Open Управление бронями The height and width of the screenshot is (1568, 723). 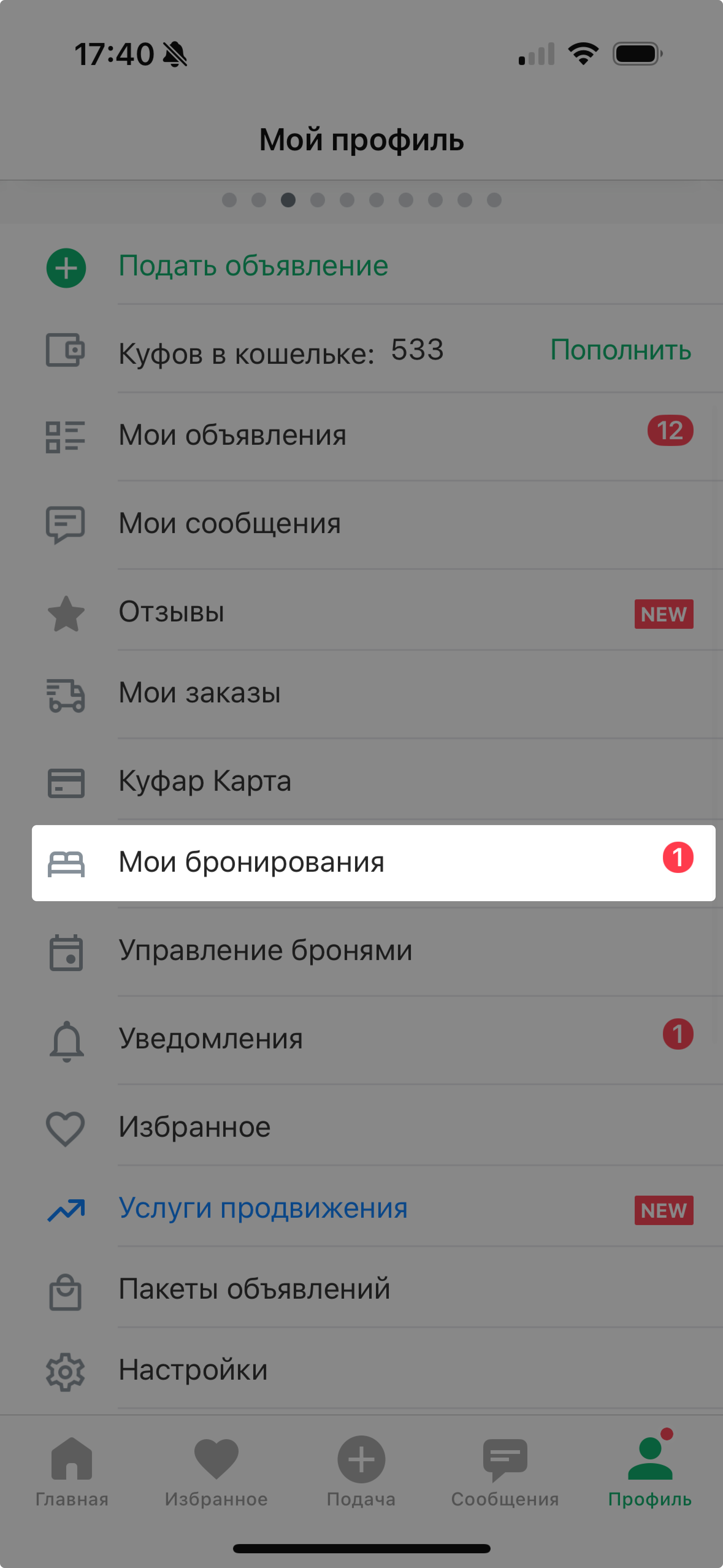[x=265, y=951]
